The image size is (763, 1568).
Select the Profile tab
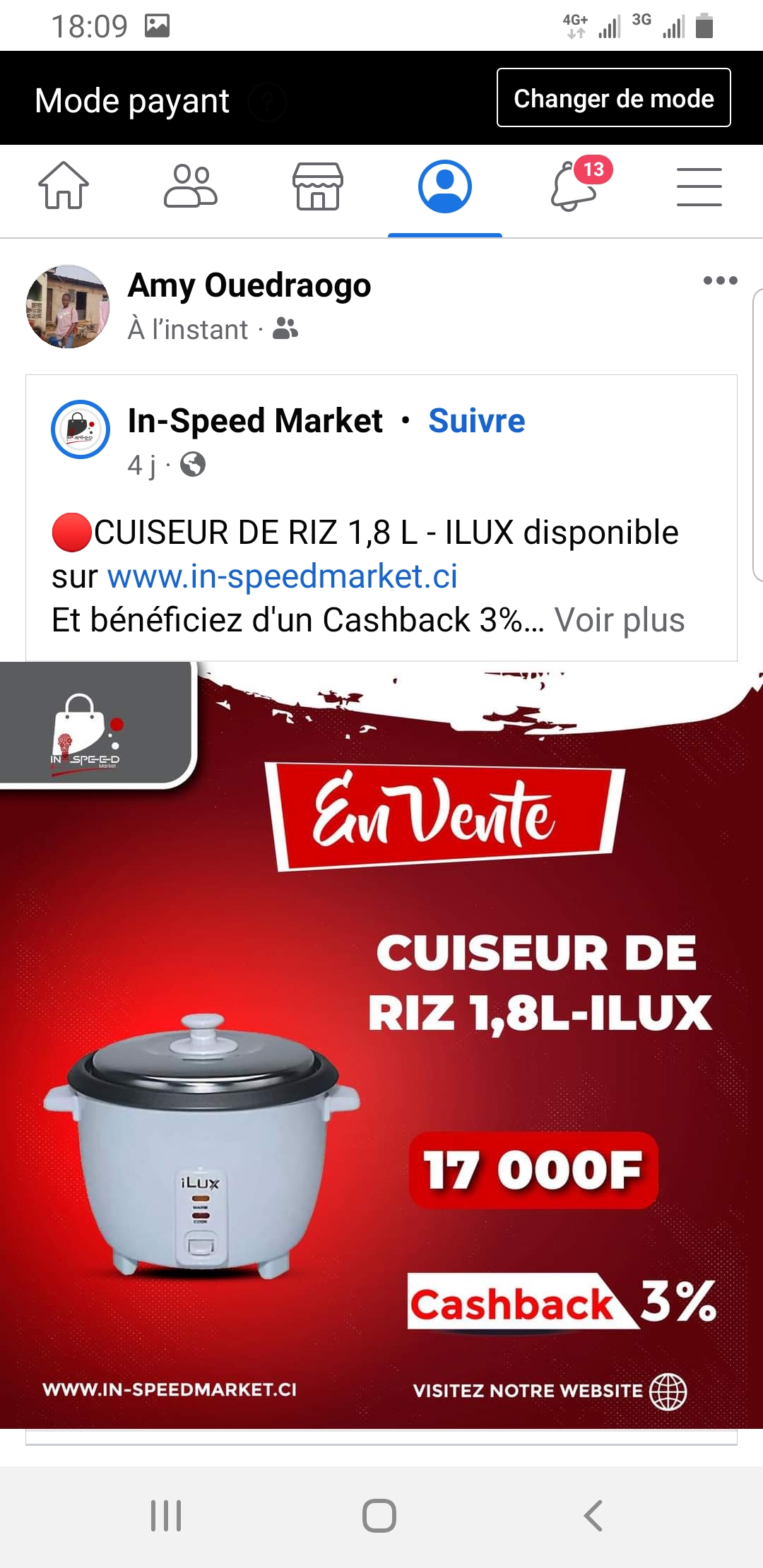pyautogui.click(x=444, y=186)
